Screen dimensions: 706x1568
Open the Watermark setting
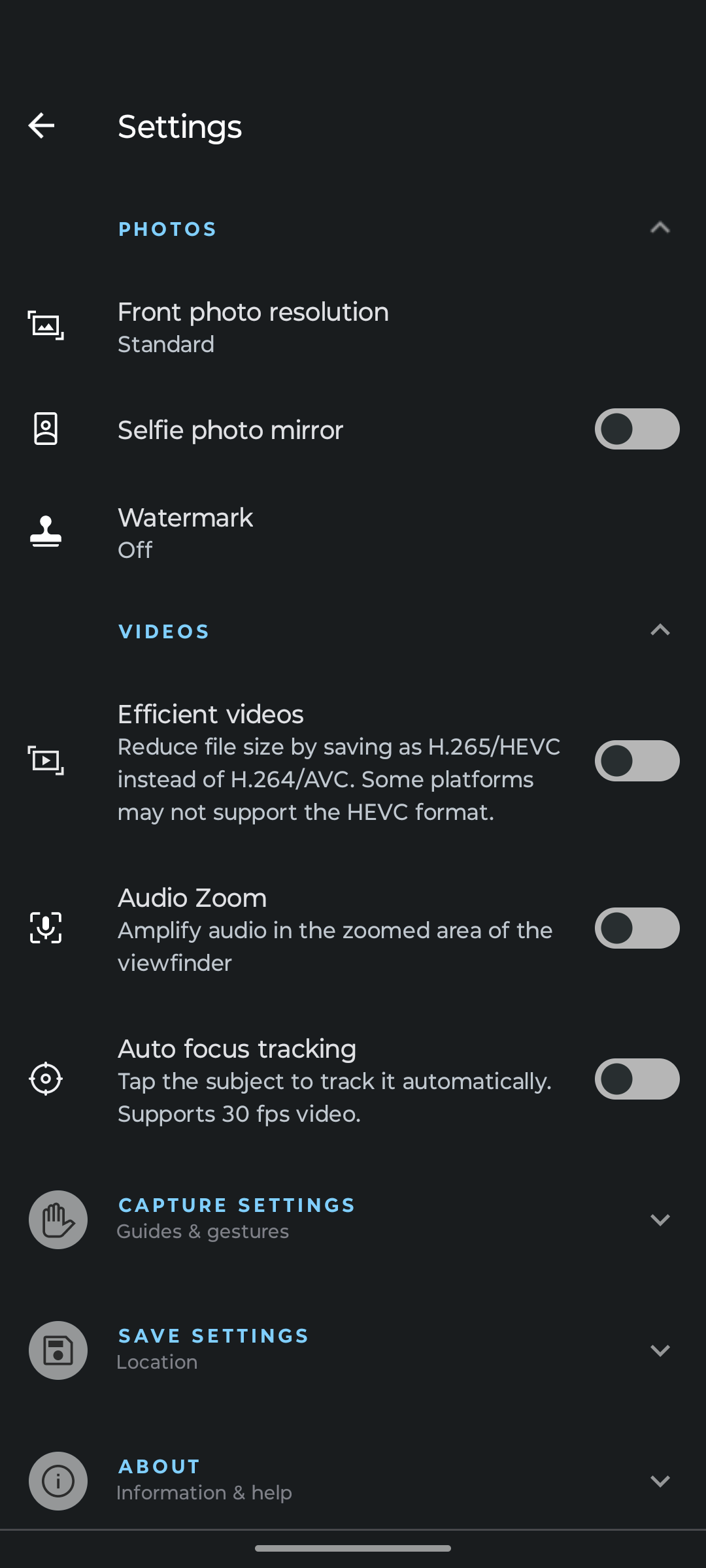pos(353,532)
